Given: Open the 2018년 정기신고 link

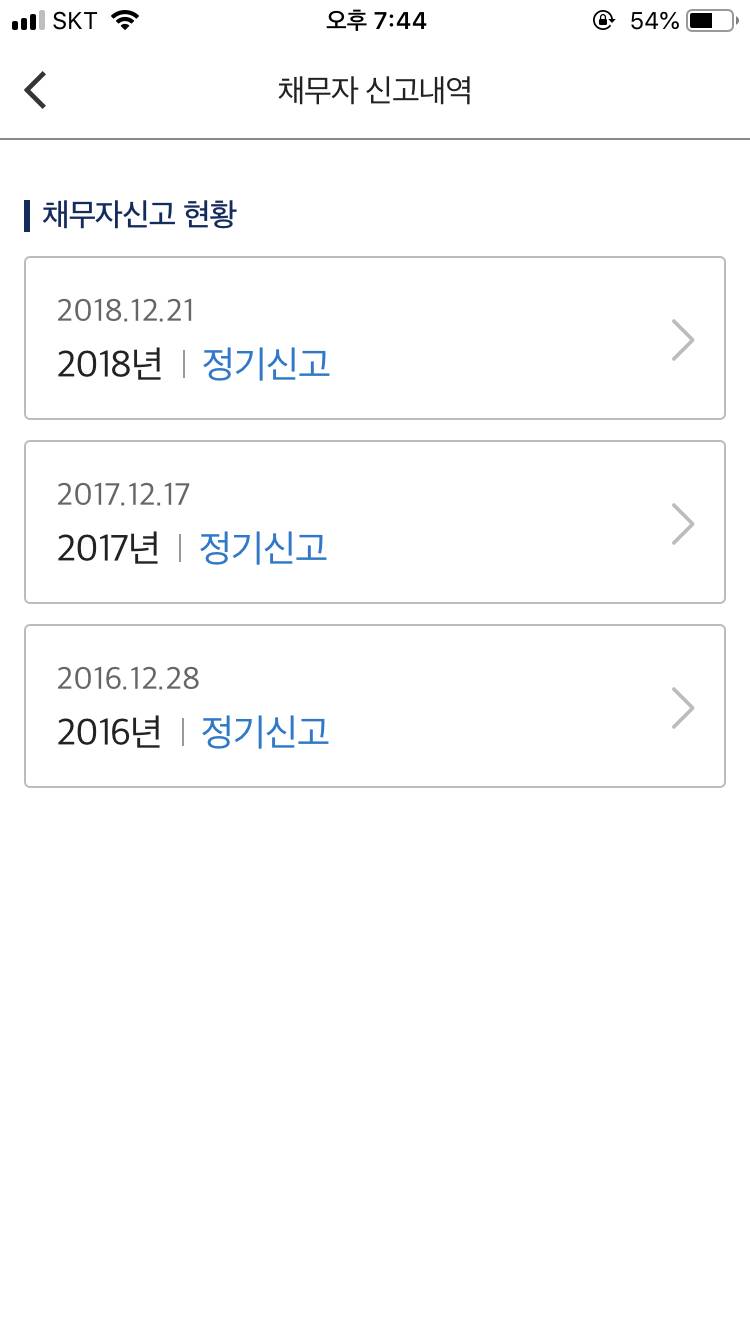Looking at the screenshot, I should coord(266,364).
